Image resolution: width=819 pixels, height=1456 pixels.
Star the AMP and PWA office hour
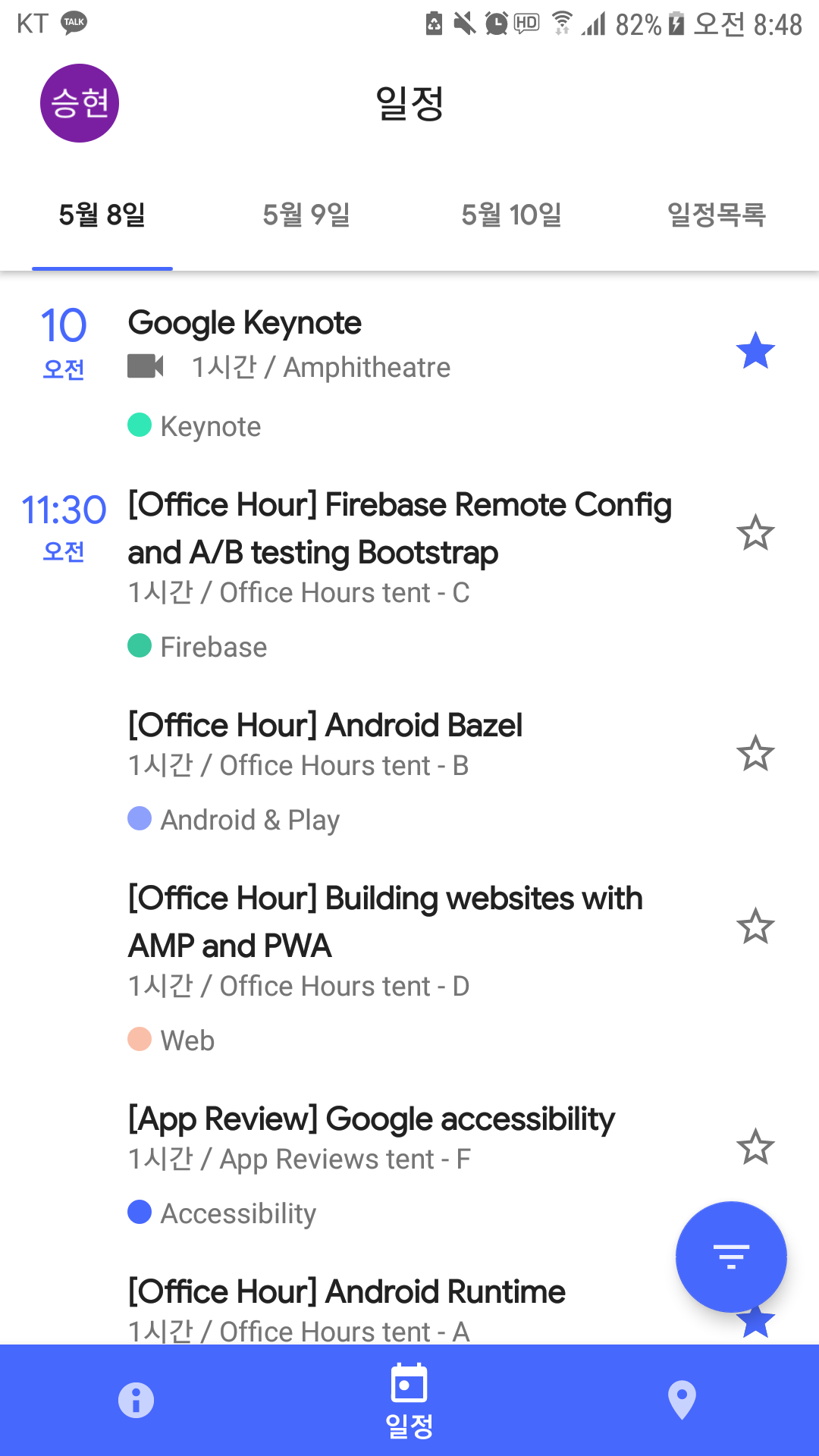click(x=755, y=927)
